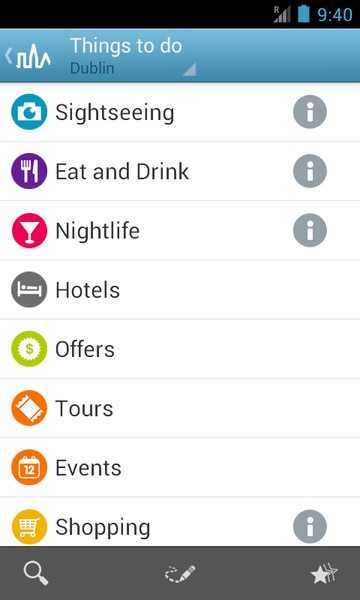The height and width of the screenshot is (600, 360).
Task: Tap the search magnifier icon
Action: (x=36, y=574)
